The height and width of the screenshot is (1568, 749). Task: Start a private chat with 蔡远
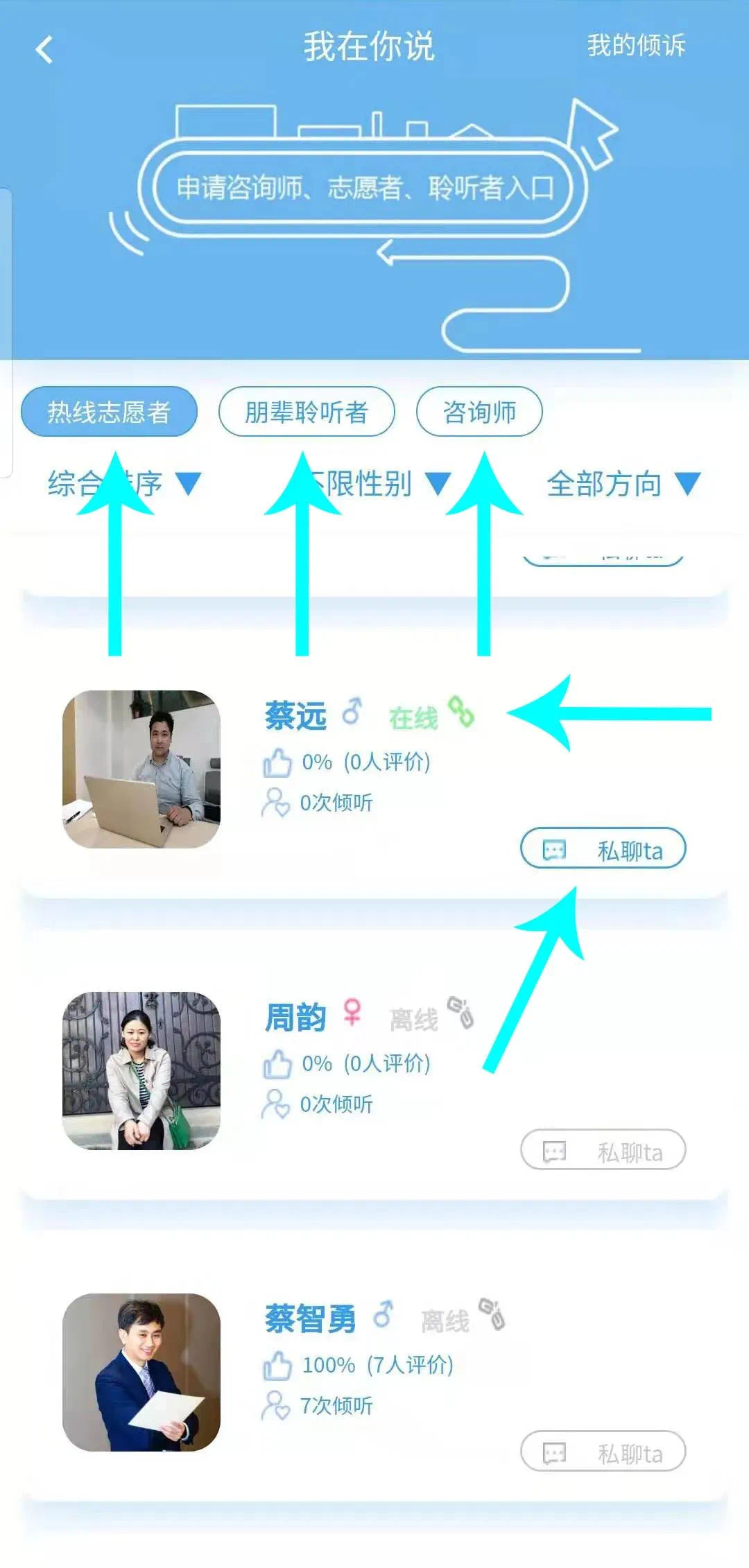click(603, 849)
